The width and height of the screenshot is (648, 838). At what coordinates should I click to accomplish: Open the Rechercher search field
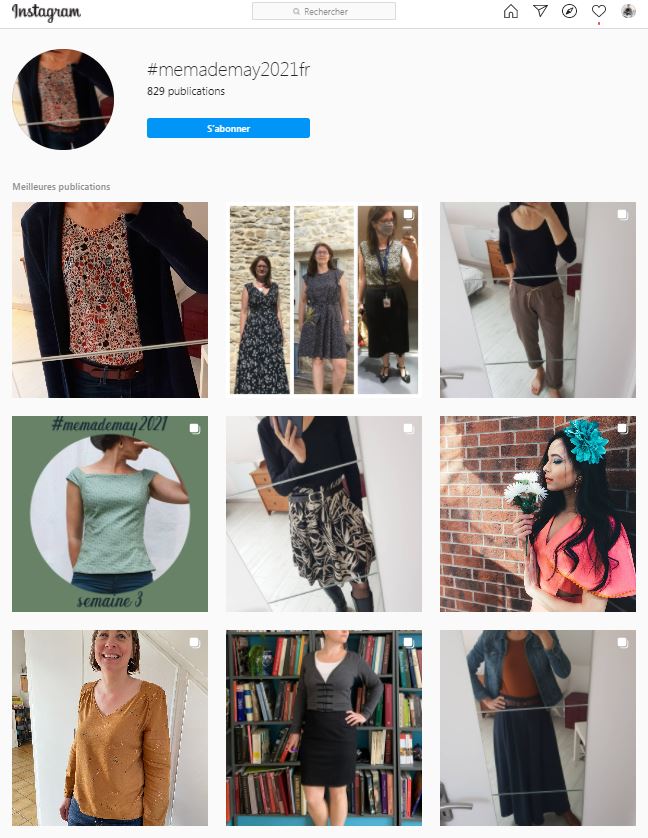click(324, 12)
